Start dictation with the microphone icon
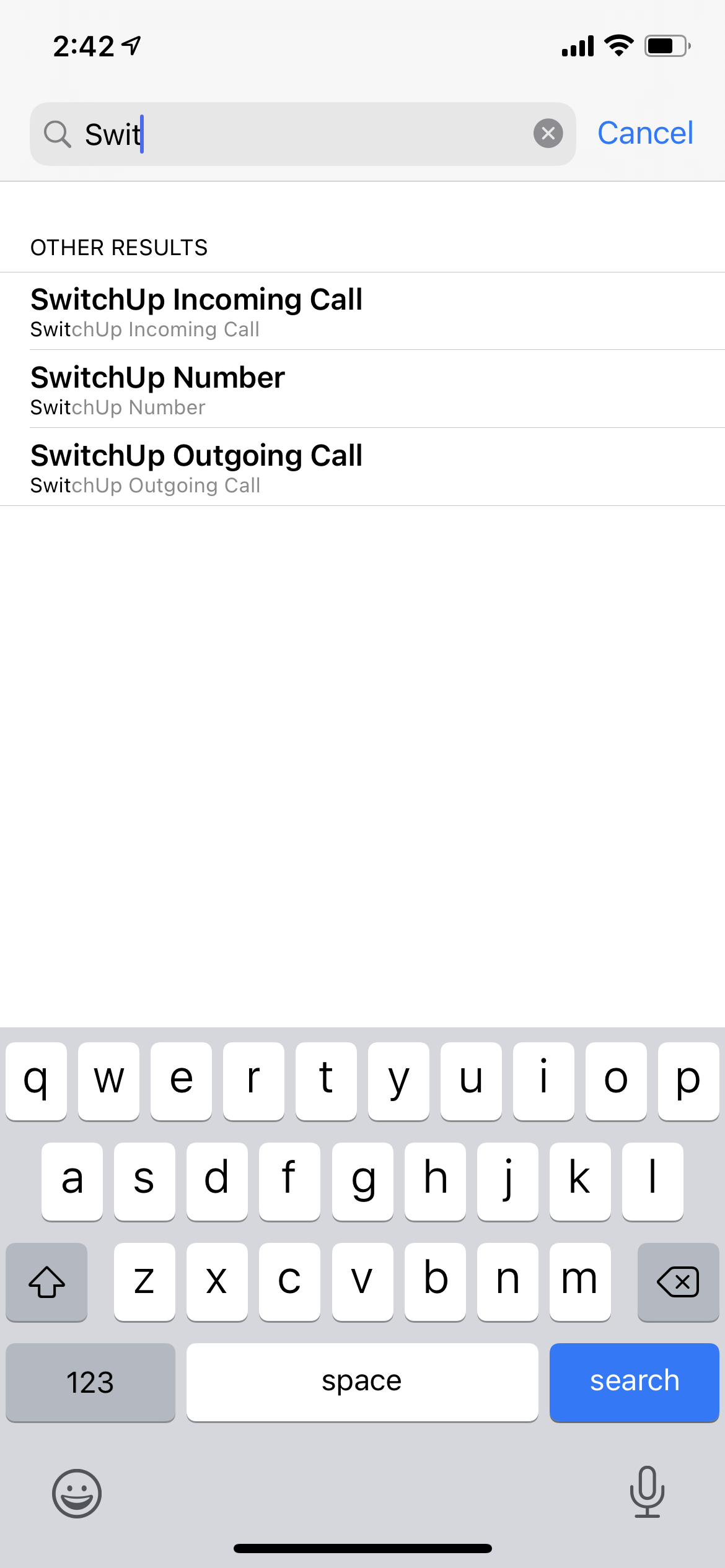Screen dimensions: 725x1568 point(647,1492)
